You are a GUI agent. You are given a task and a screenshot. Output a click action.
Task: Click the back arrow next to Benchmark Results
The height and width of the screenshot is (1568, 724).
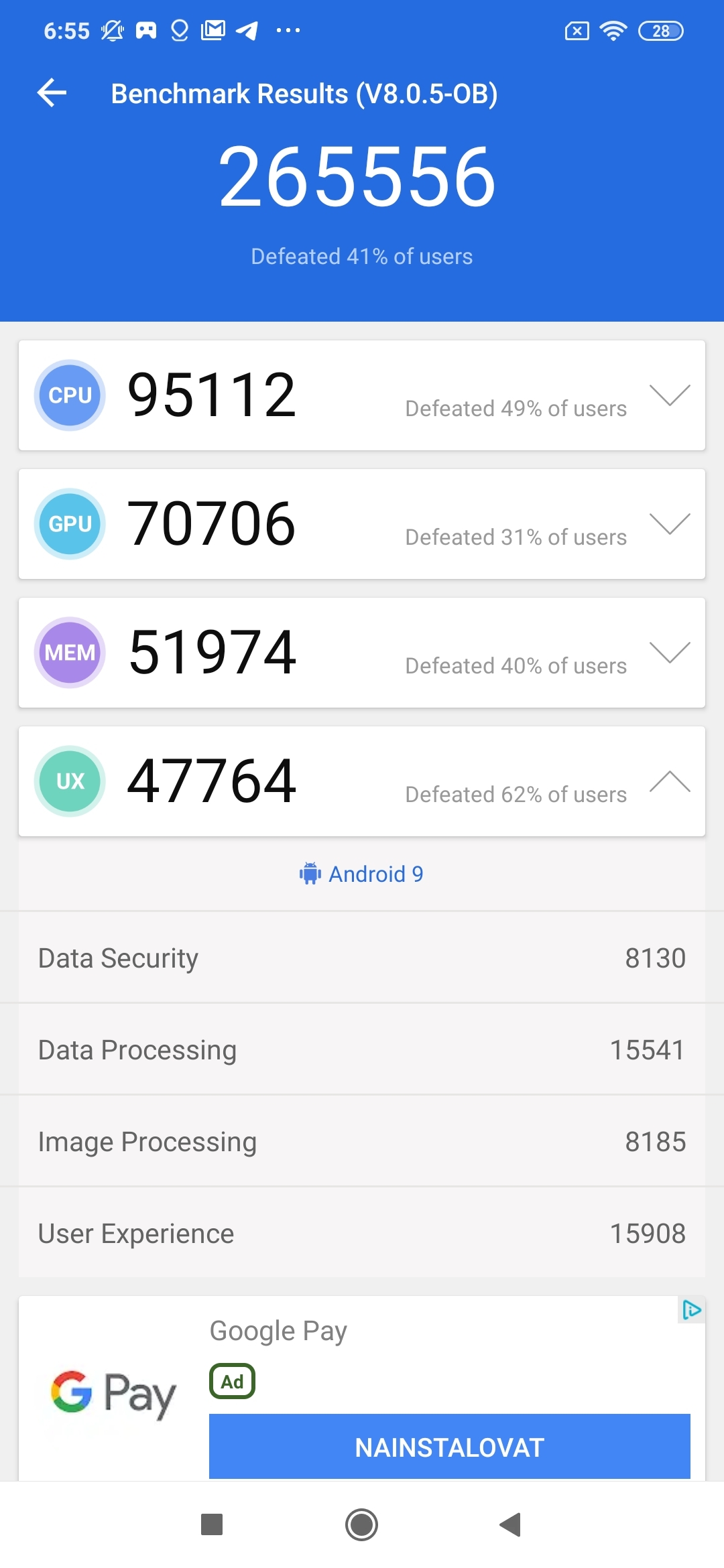click(52, 92)
